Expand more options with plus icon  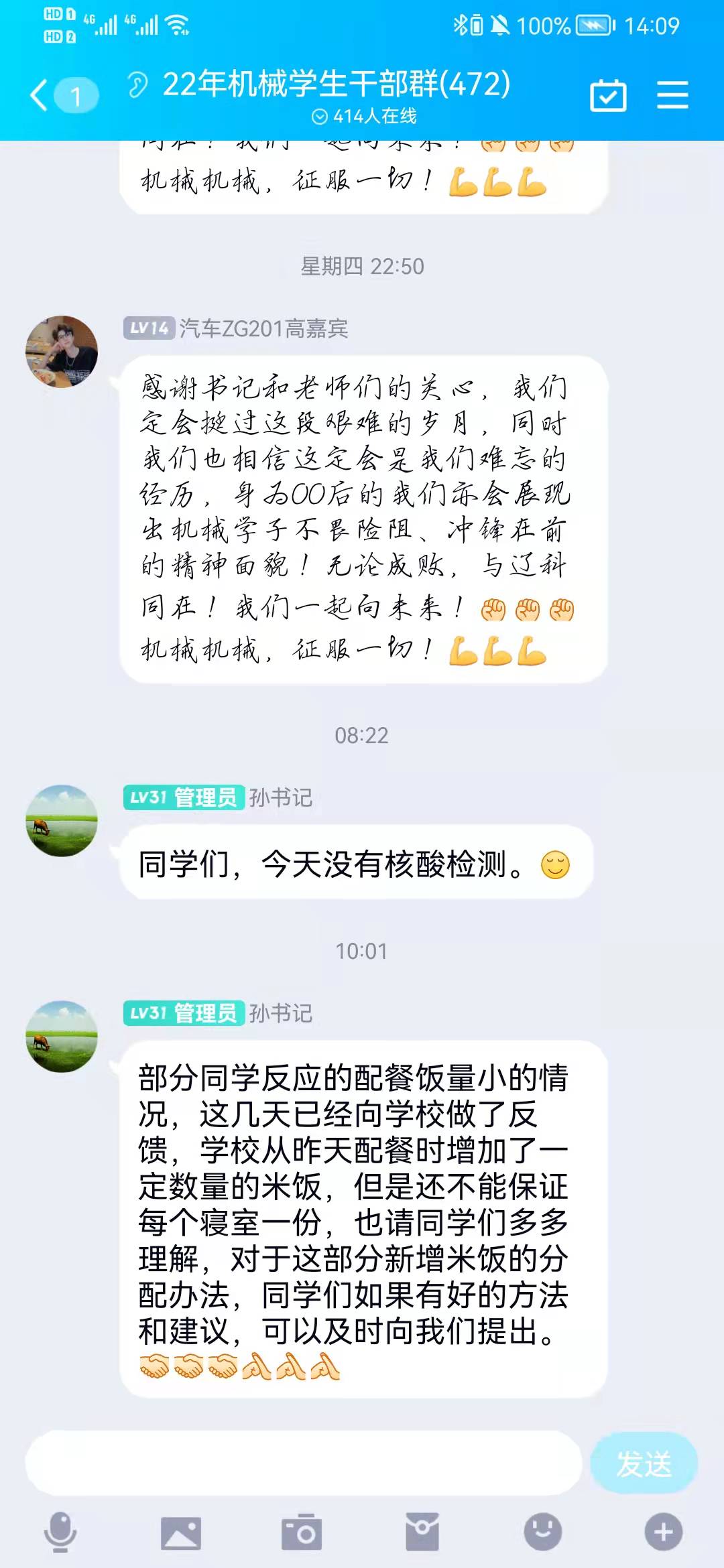664,1532
